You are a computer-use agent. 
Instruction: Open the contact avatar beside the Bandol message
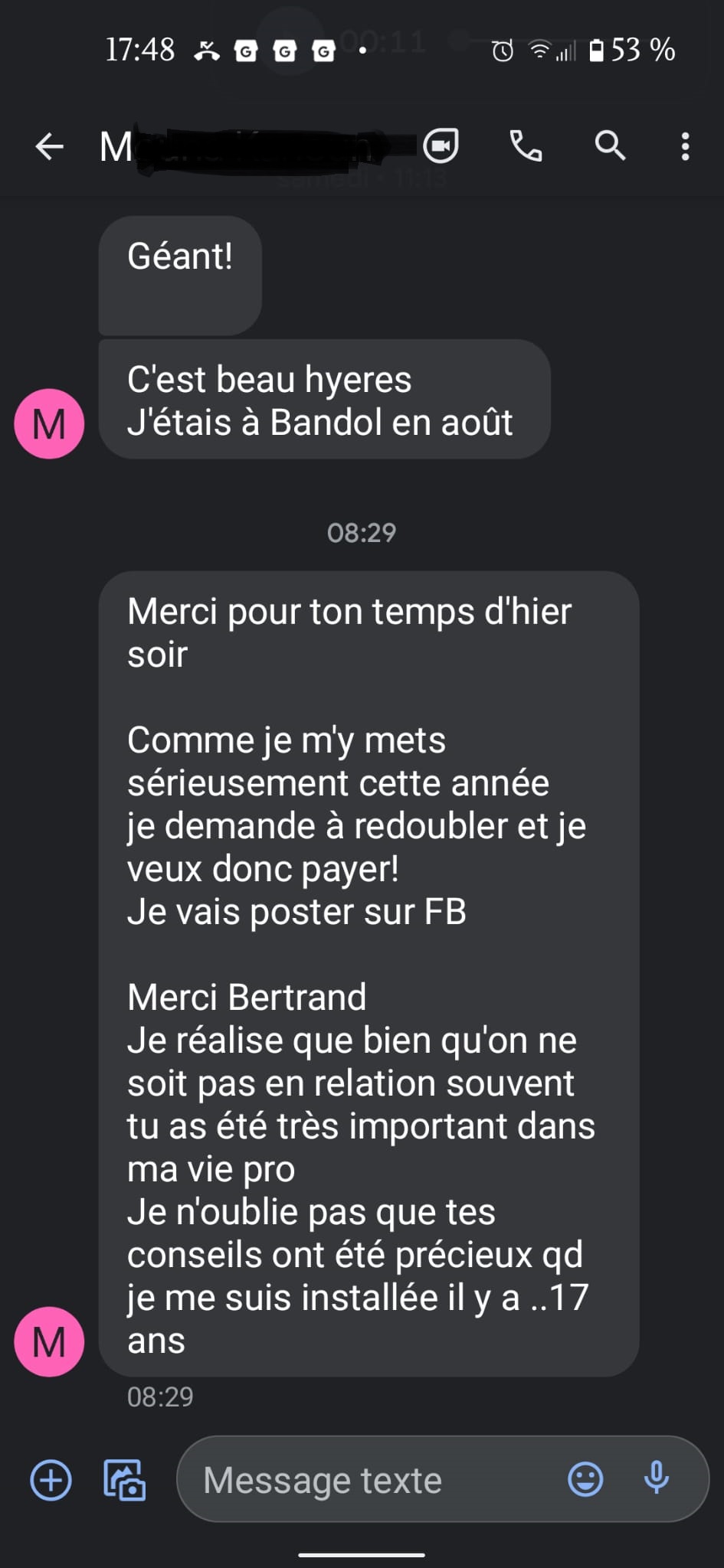coord(49,424)
